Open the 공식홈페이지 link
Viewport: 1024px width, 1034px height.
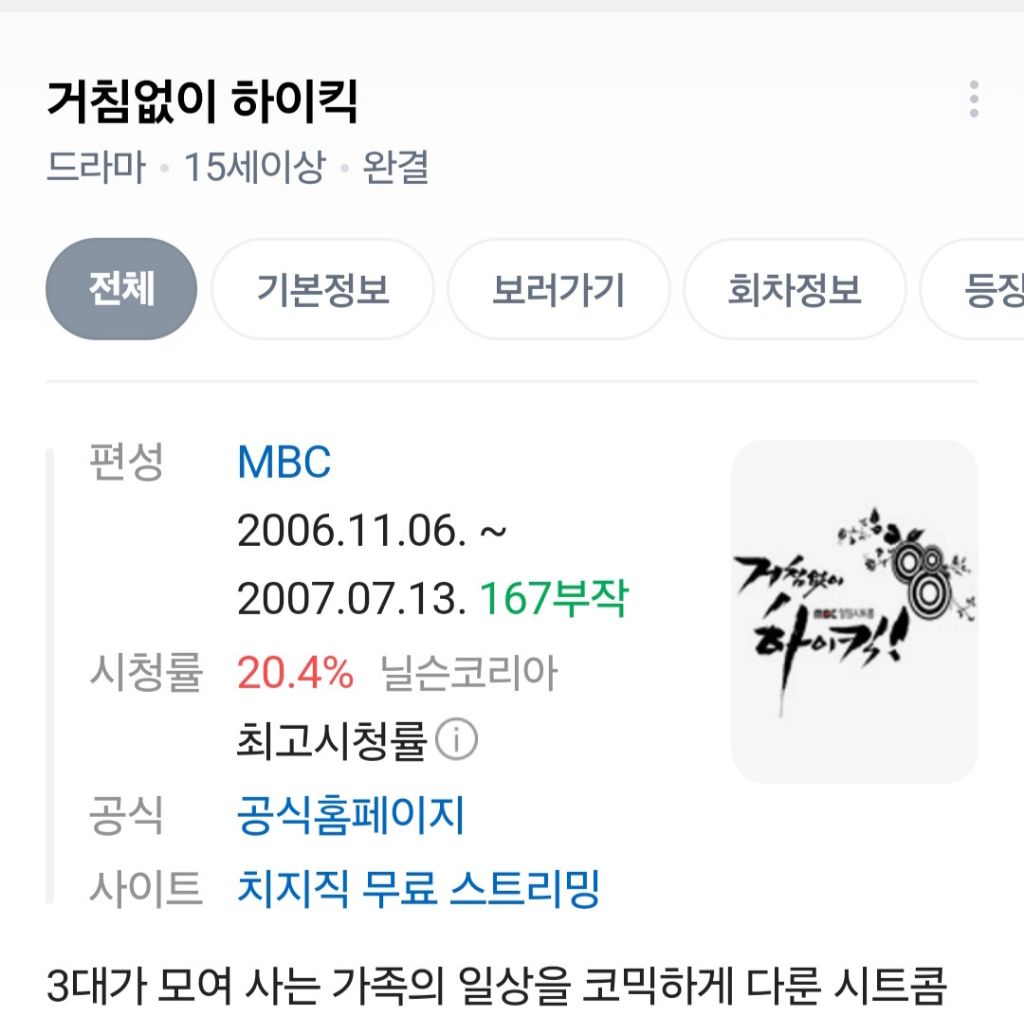coord(351,817)
